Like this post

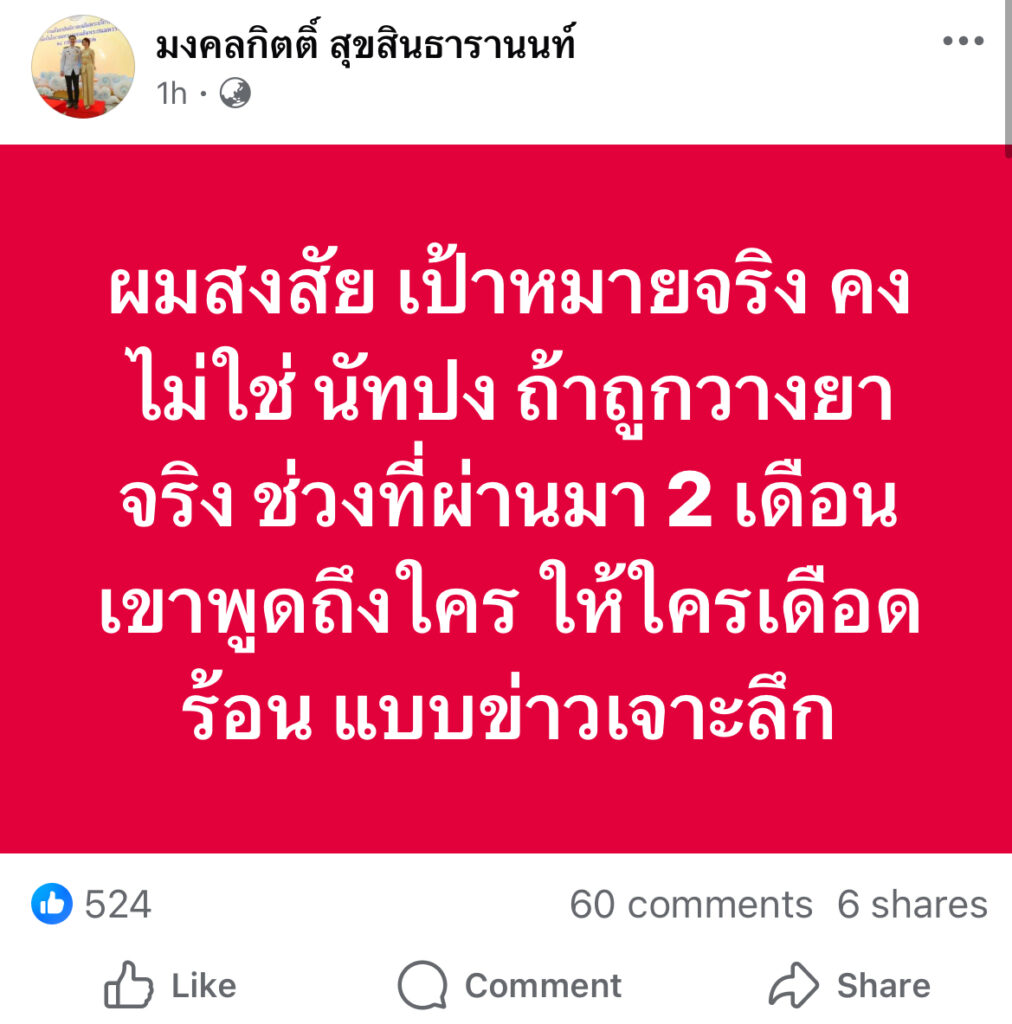(170, 985)
